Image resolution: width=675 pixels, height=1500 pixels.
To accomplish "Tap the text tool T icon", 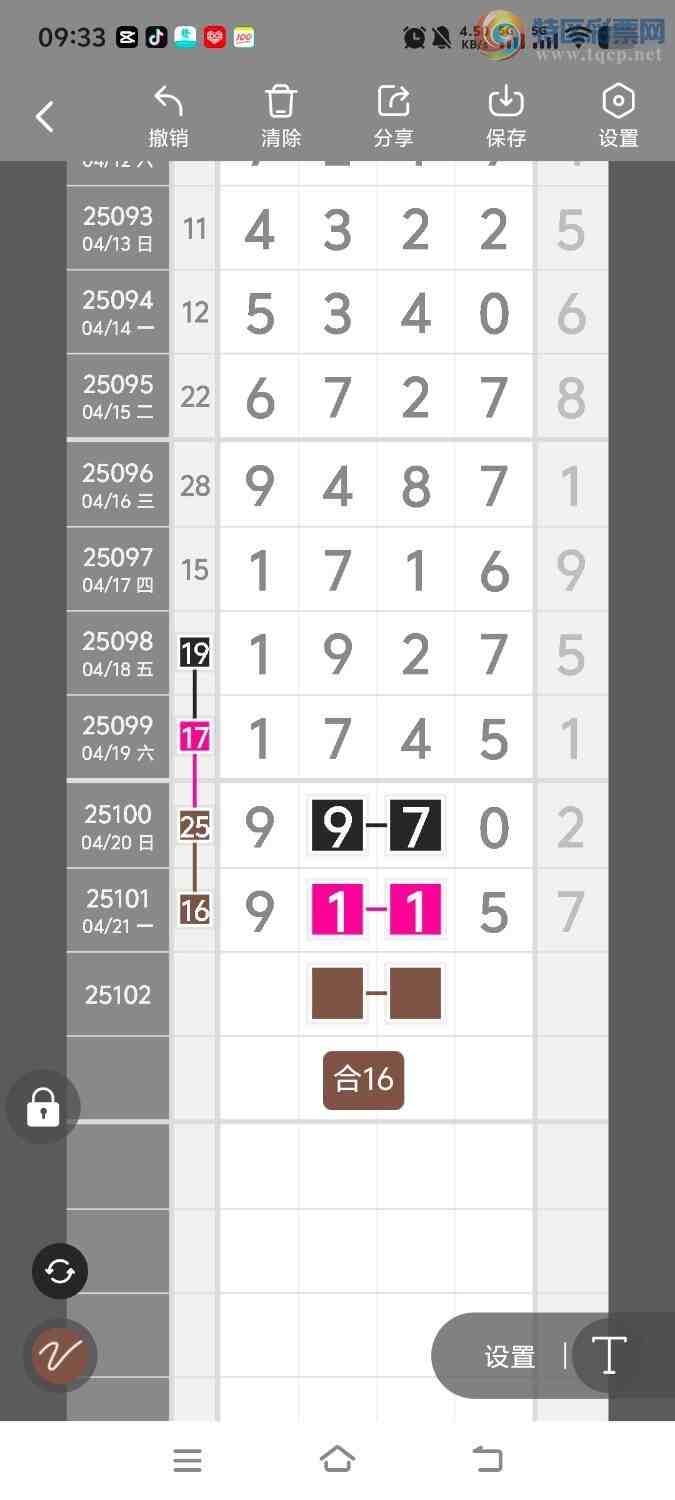I will pyautogui.click(x=609, y=1356).
